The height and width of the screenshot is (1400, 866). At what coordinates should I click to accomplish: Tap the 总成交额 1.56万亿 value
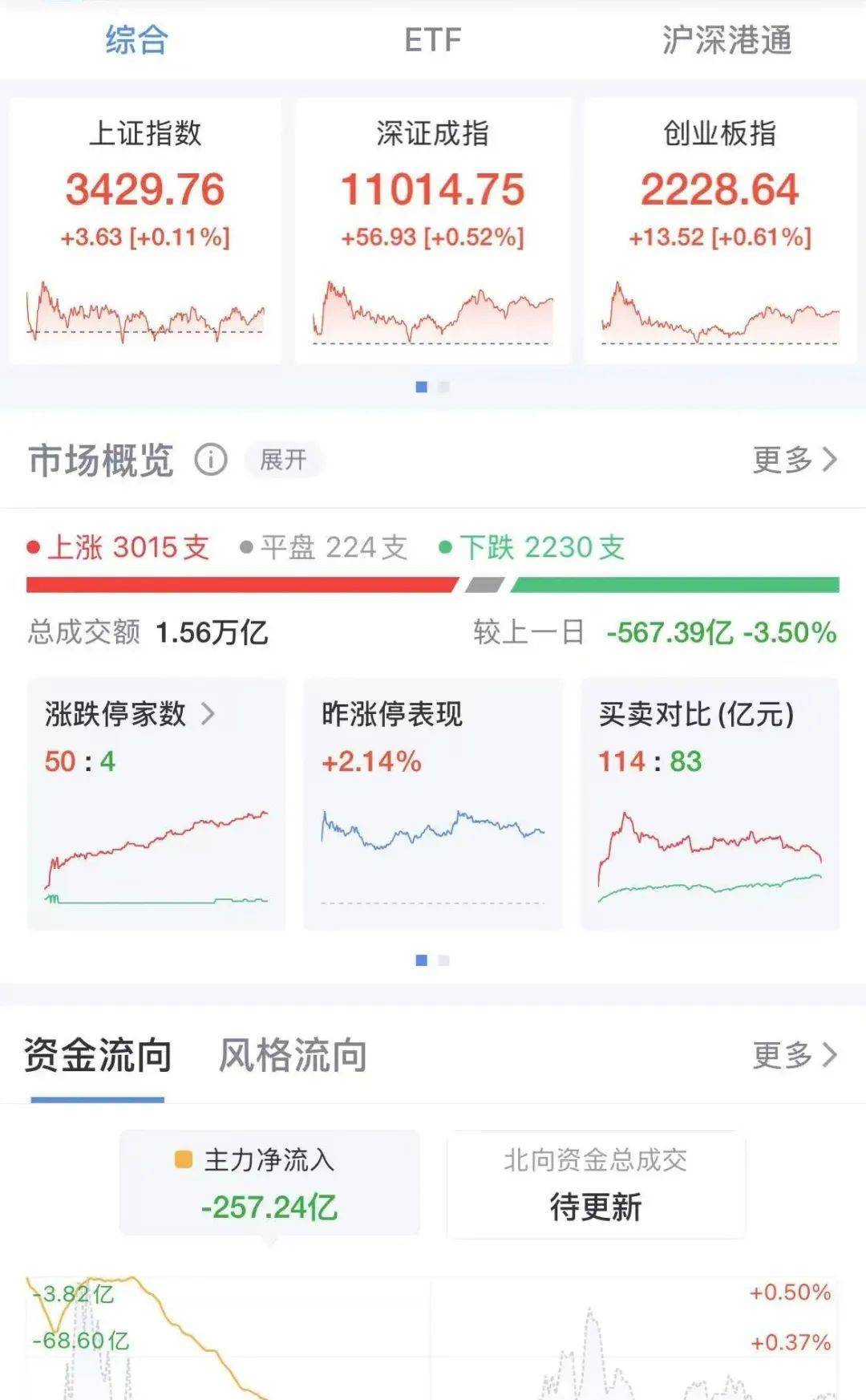tap(148, 633)
